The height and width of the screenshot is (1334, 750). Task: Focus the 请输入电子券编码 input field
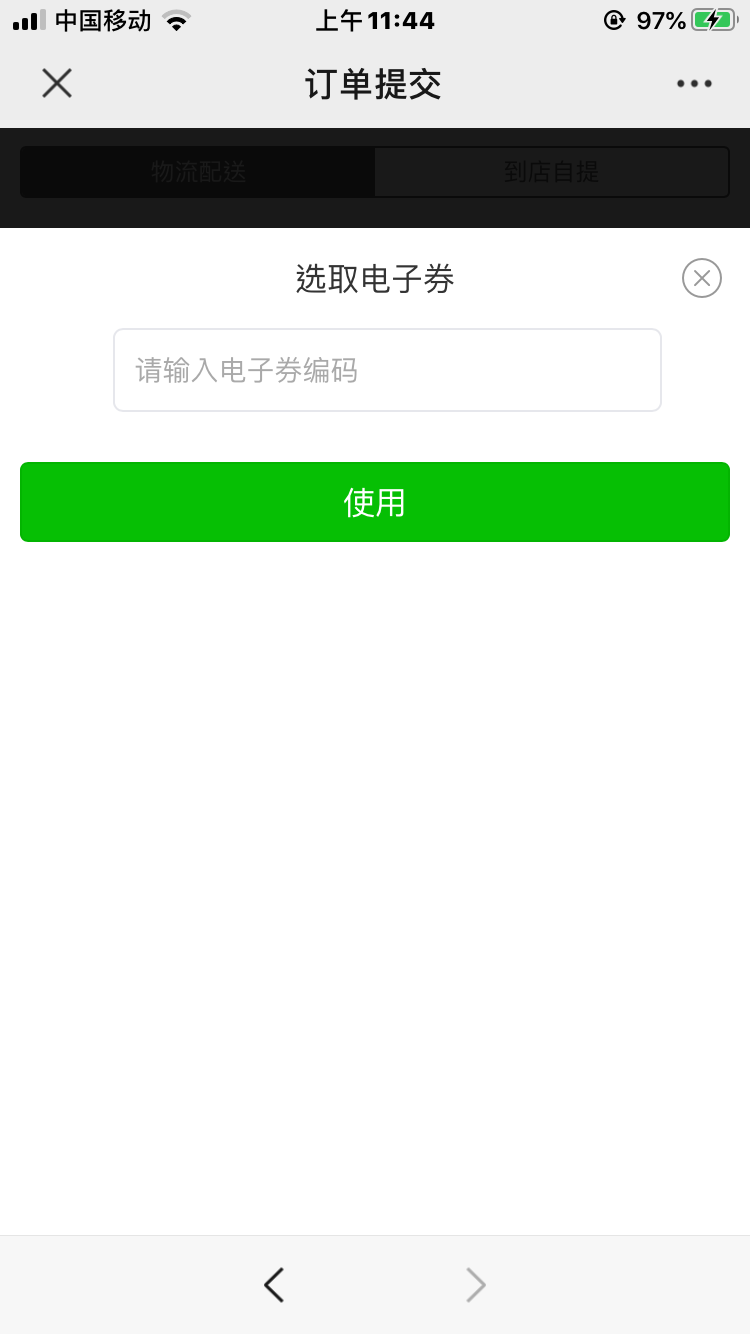click(x=387, y=370)
